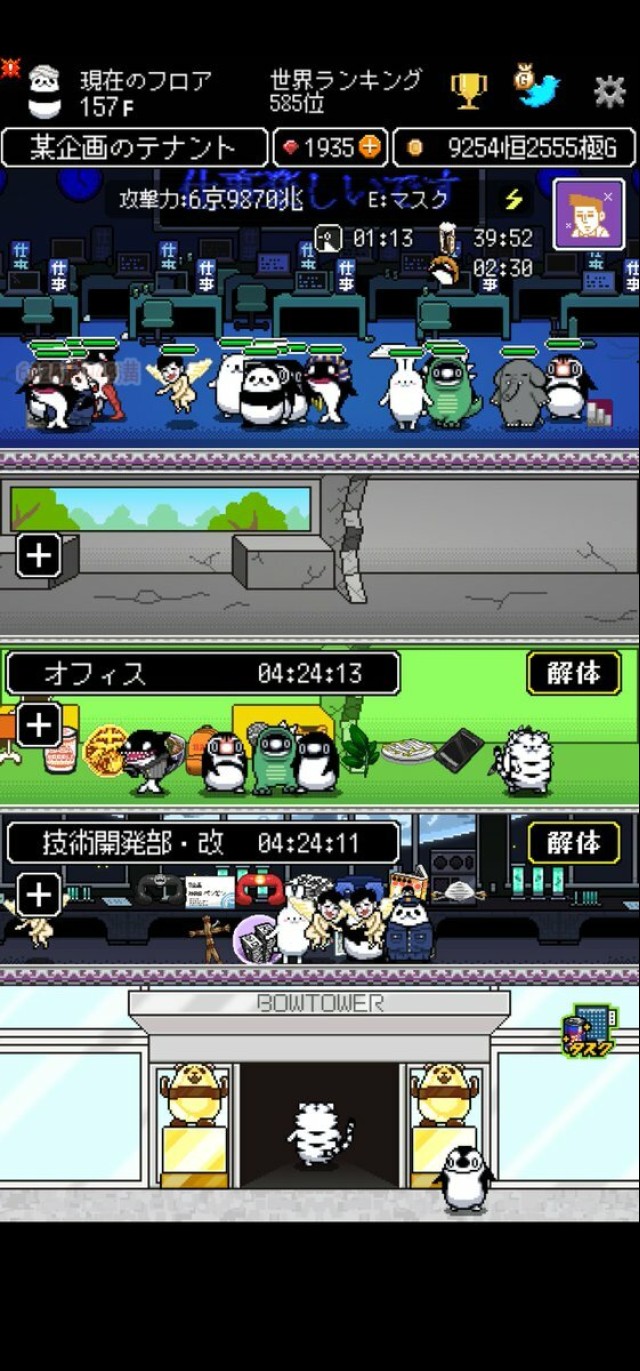The width and height of the screenshot is (640, 1371).
Task: Open the trophy ranking icon
Action: click(468, 91)
